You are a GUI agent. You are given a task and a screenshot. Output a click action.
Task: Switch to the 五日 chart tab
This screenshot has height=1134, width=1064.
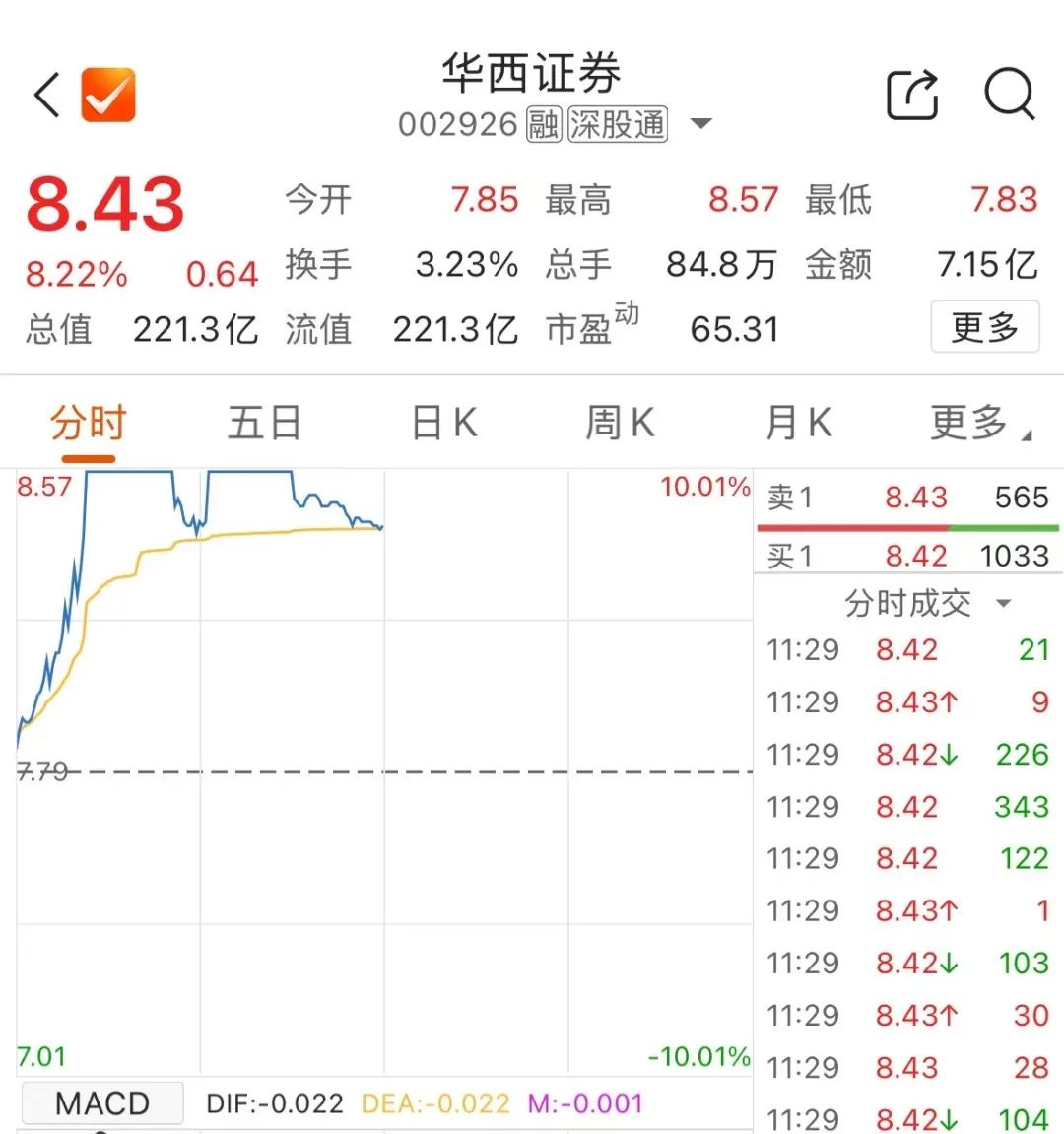264,424
